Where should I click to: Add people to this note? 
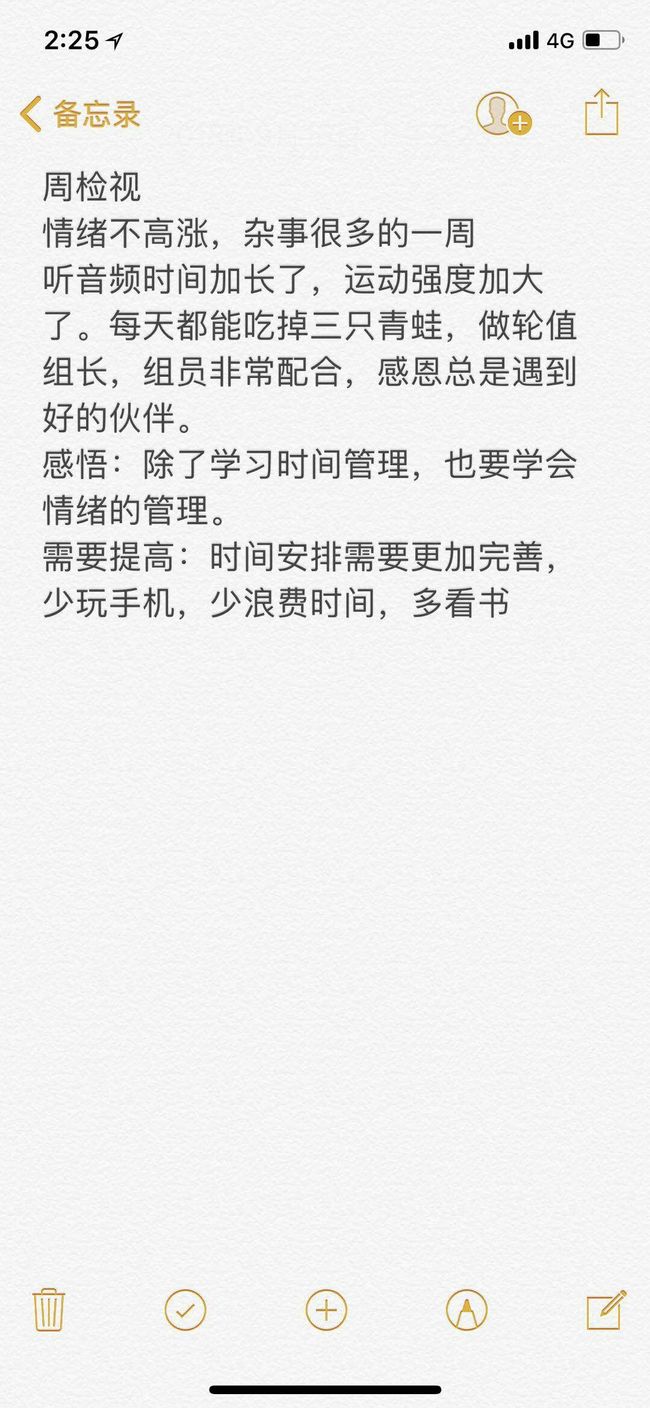(503, 114)
